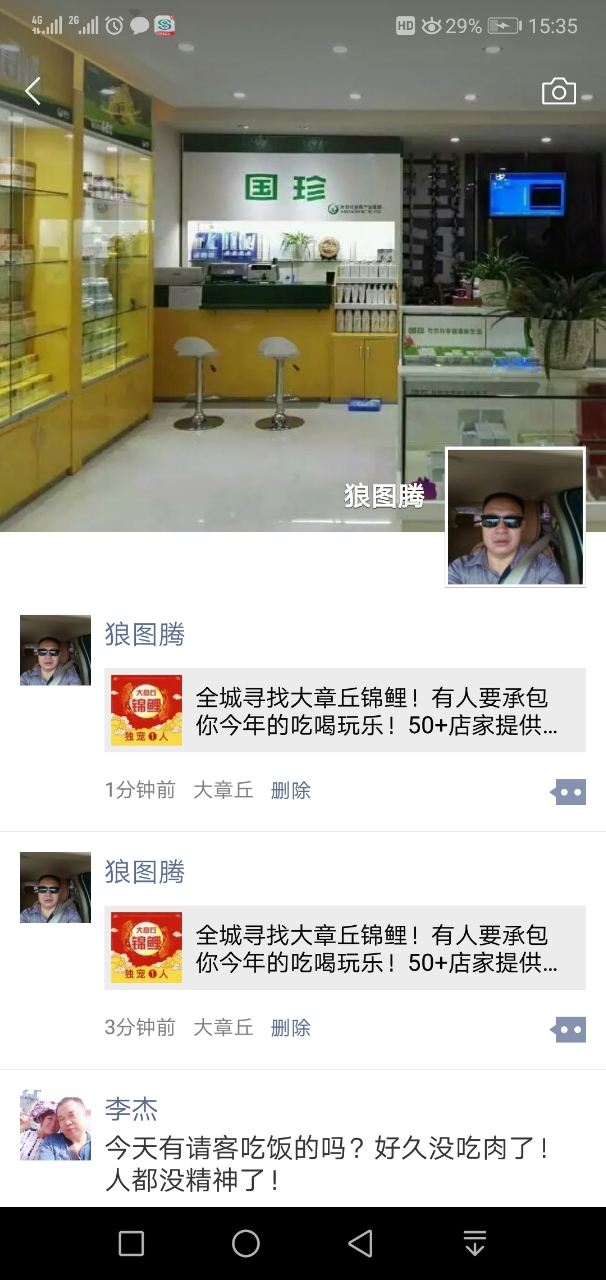
Task: Open 李杰's profile by tapping the name
Action: coord(131,1108)
